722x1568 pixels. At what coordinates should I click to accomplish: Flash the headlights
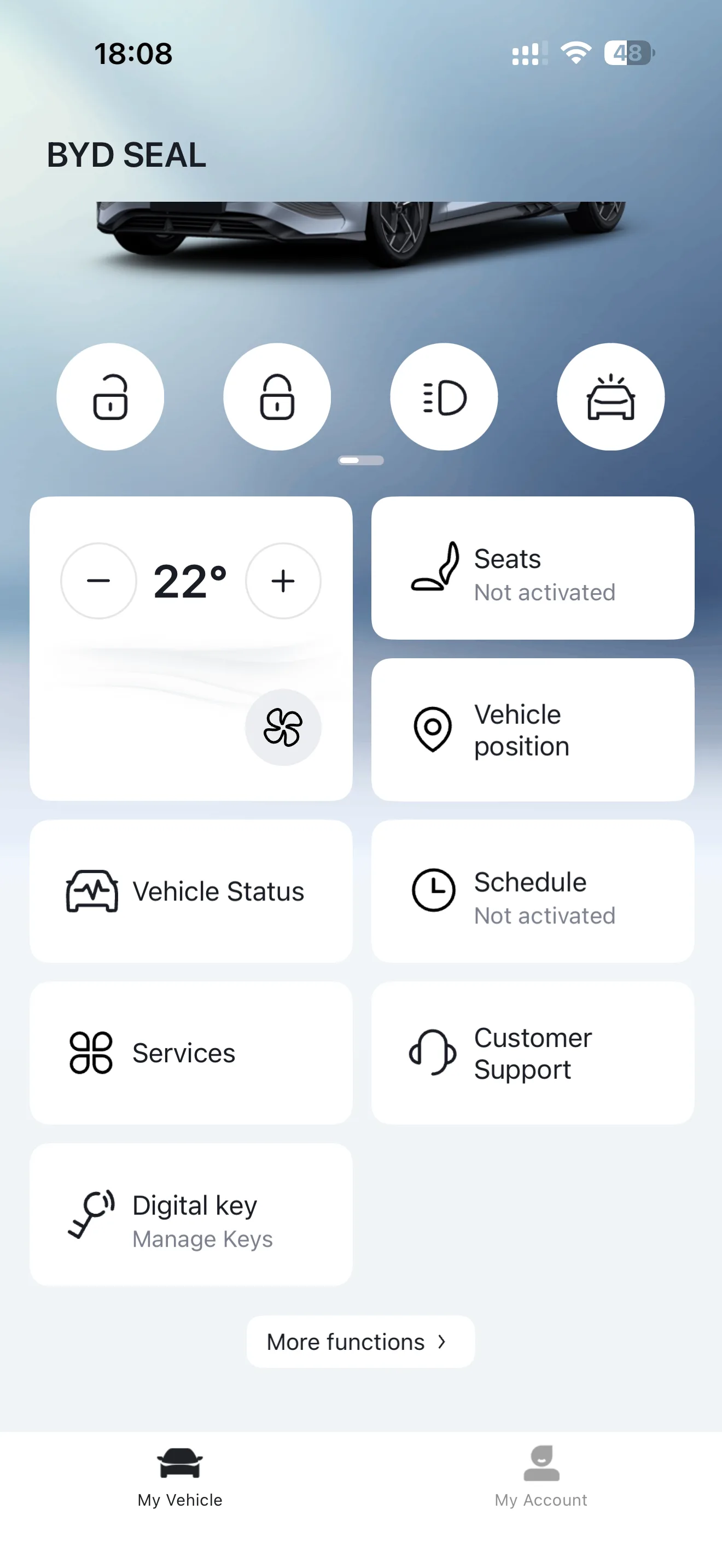tap(444, 397)
